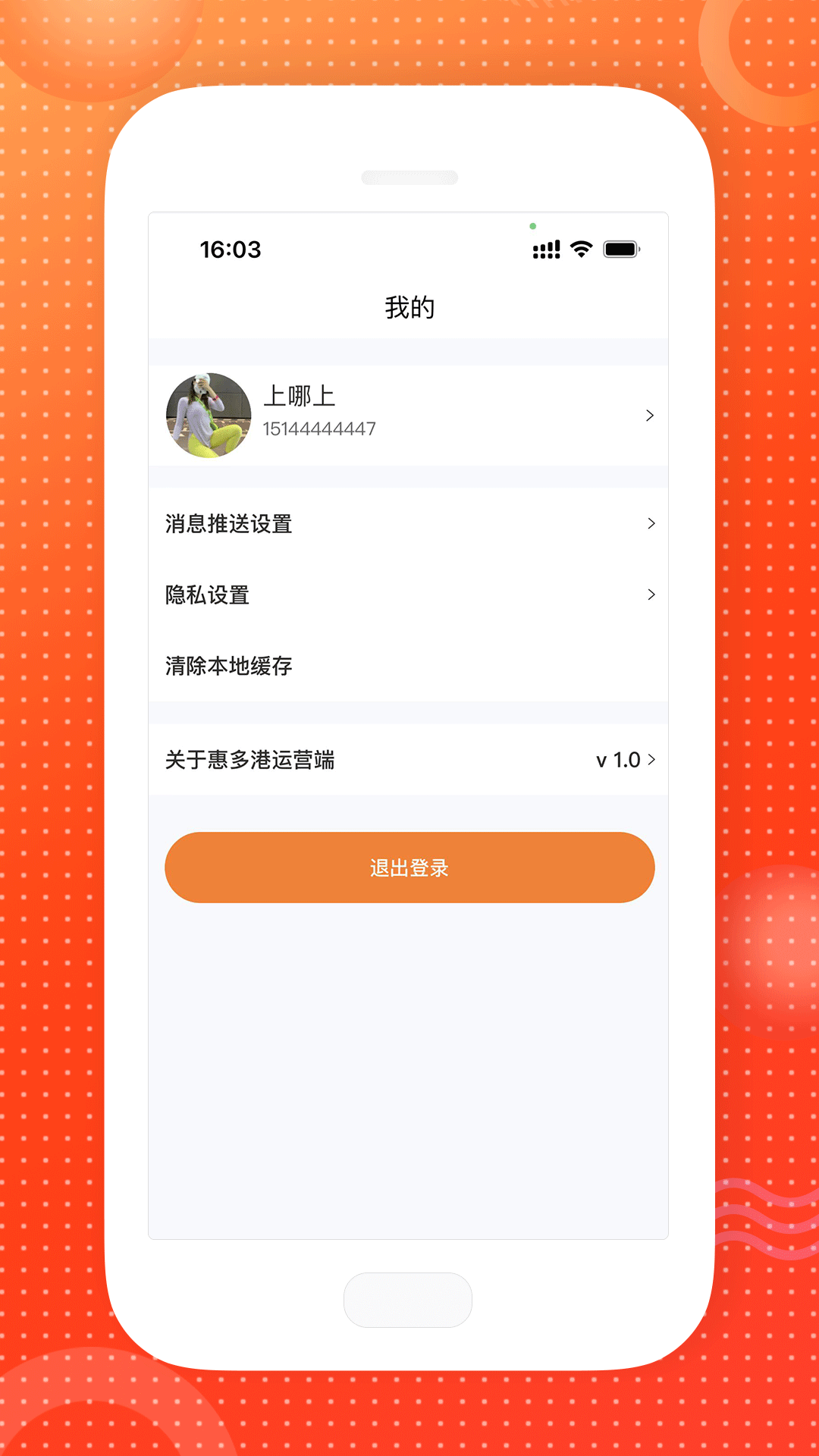This screenshot has height=1456, width=819.
Task: Open the 消息推送设置 settings item
Action: click(228, 523)
